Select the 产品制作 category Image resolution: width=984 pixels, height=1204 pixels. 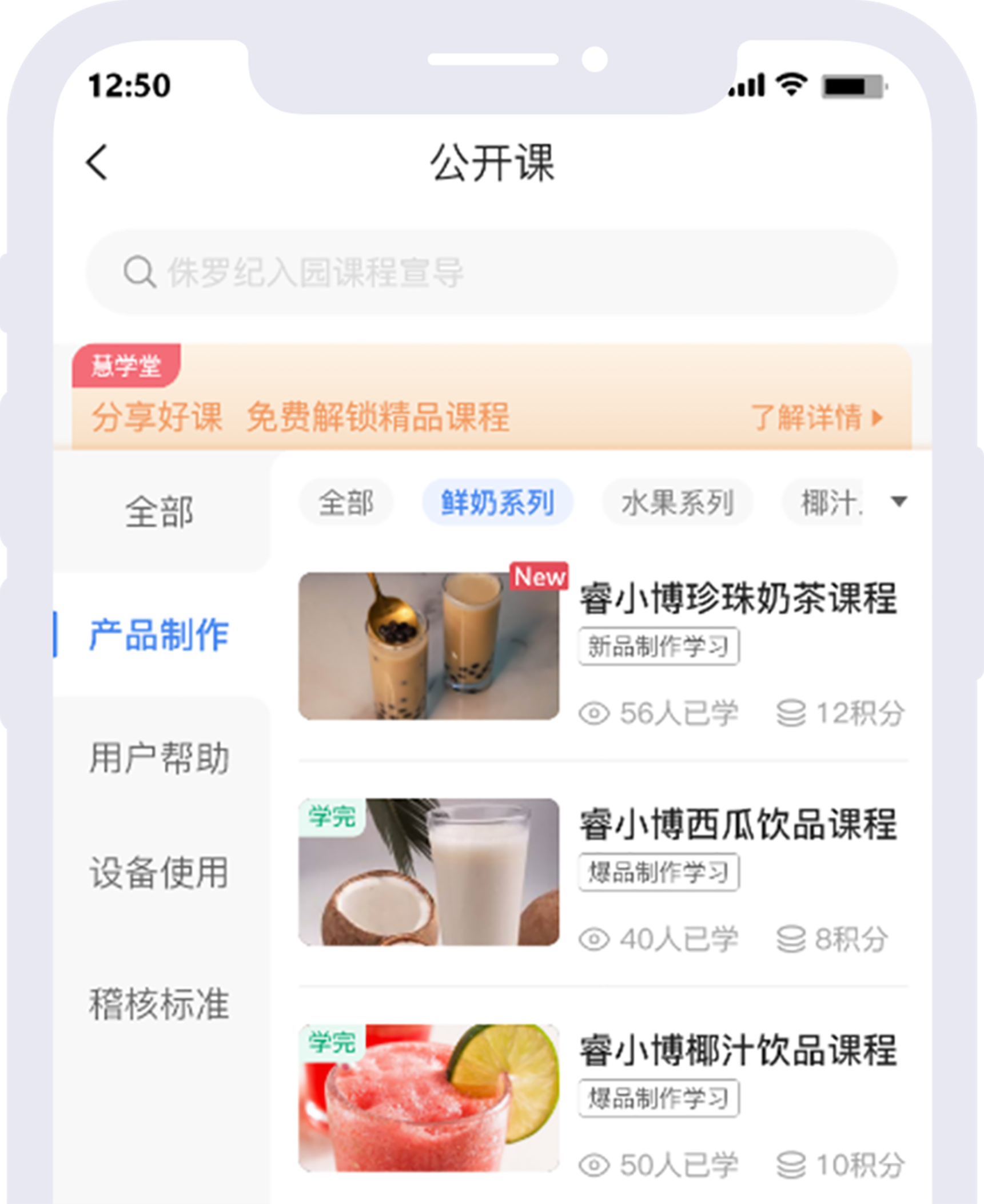[159, 635]
